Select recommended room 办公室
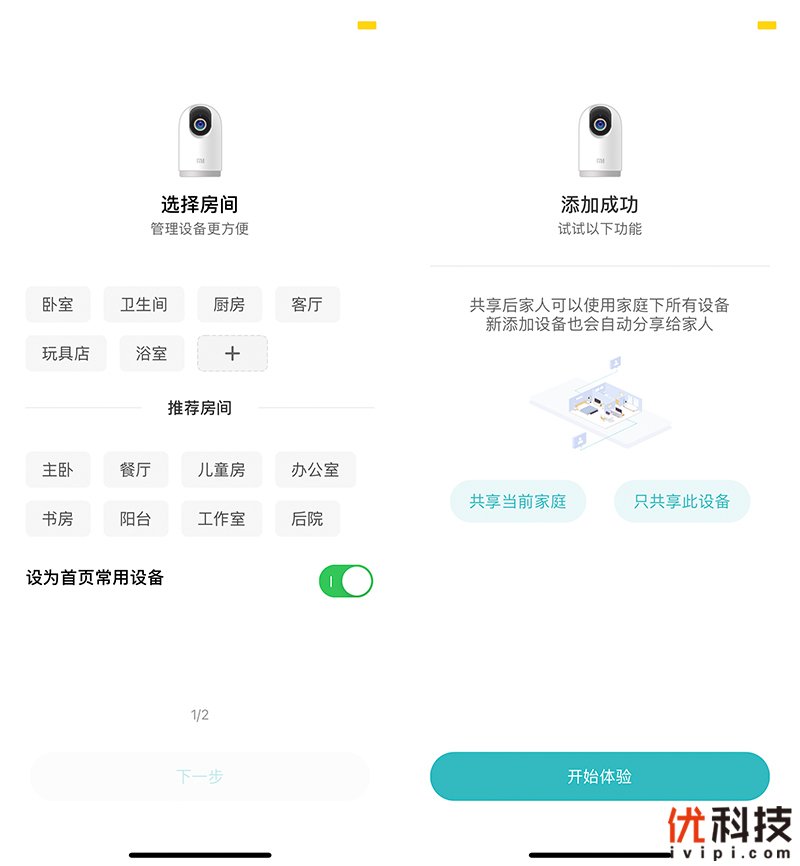Viewport: 800px width, 866px height. click(315, 469)
